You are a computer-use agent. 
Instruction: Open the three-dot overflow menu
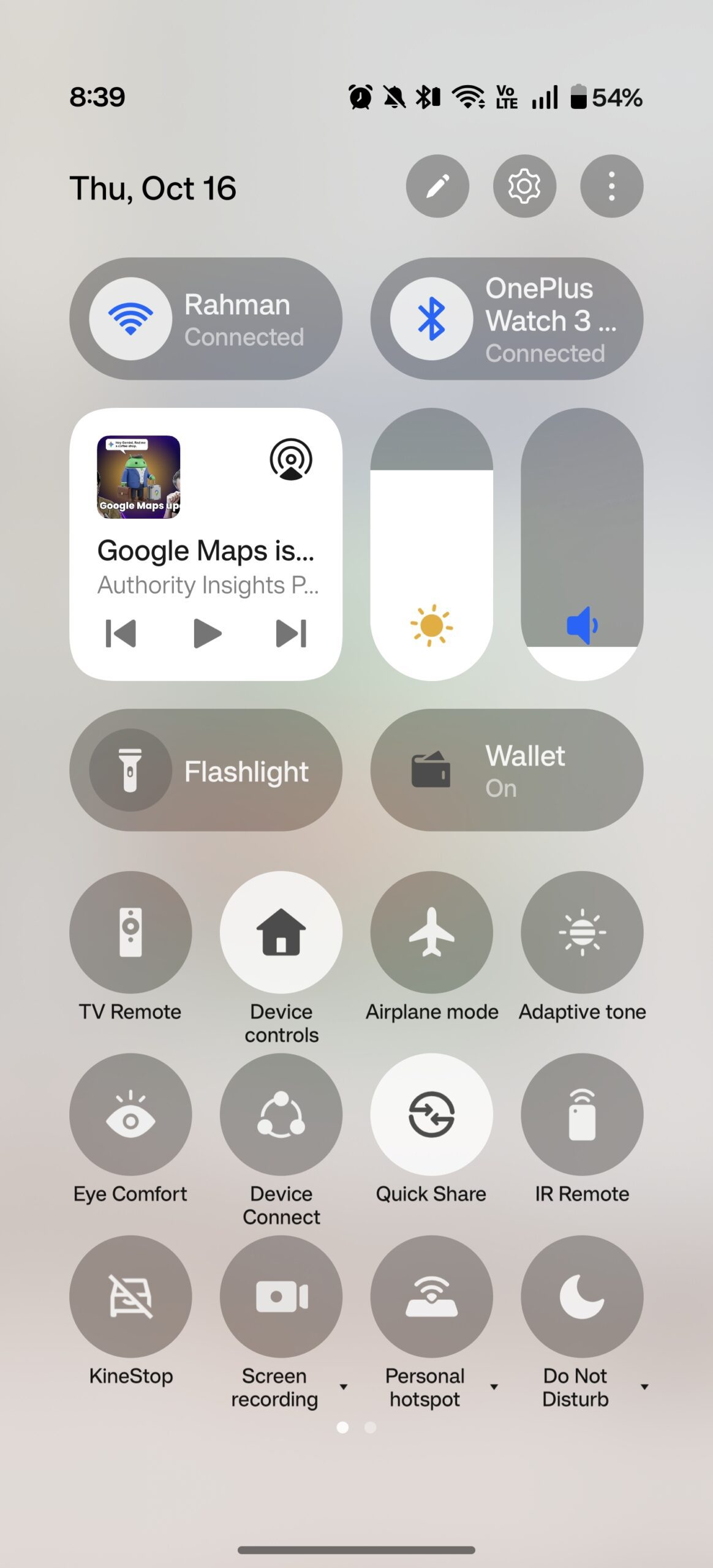tap(611, 186)
